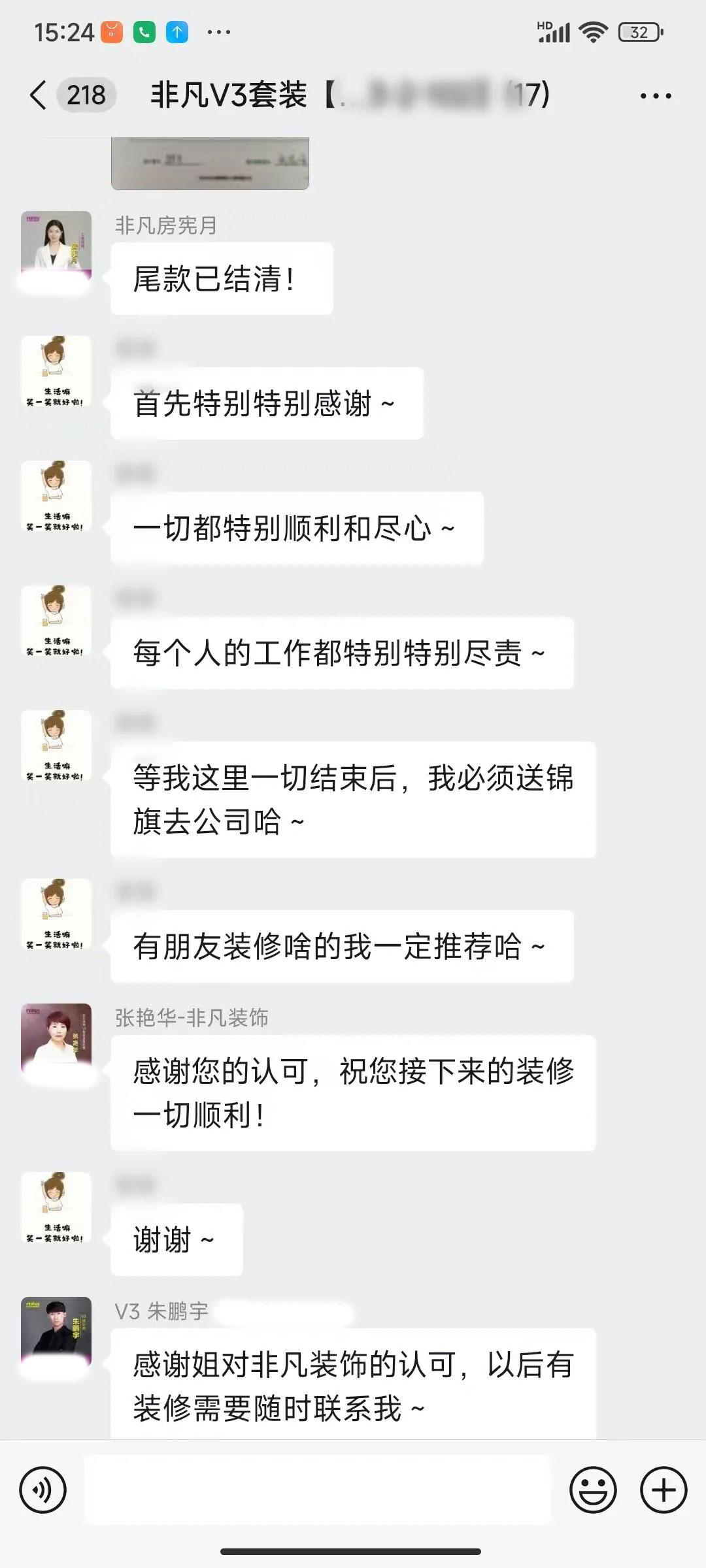This screenshot has width=706, height=1568.
Task: Open the emoji picker
Action: pos(593,1490)
